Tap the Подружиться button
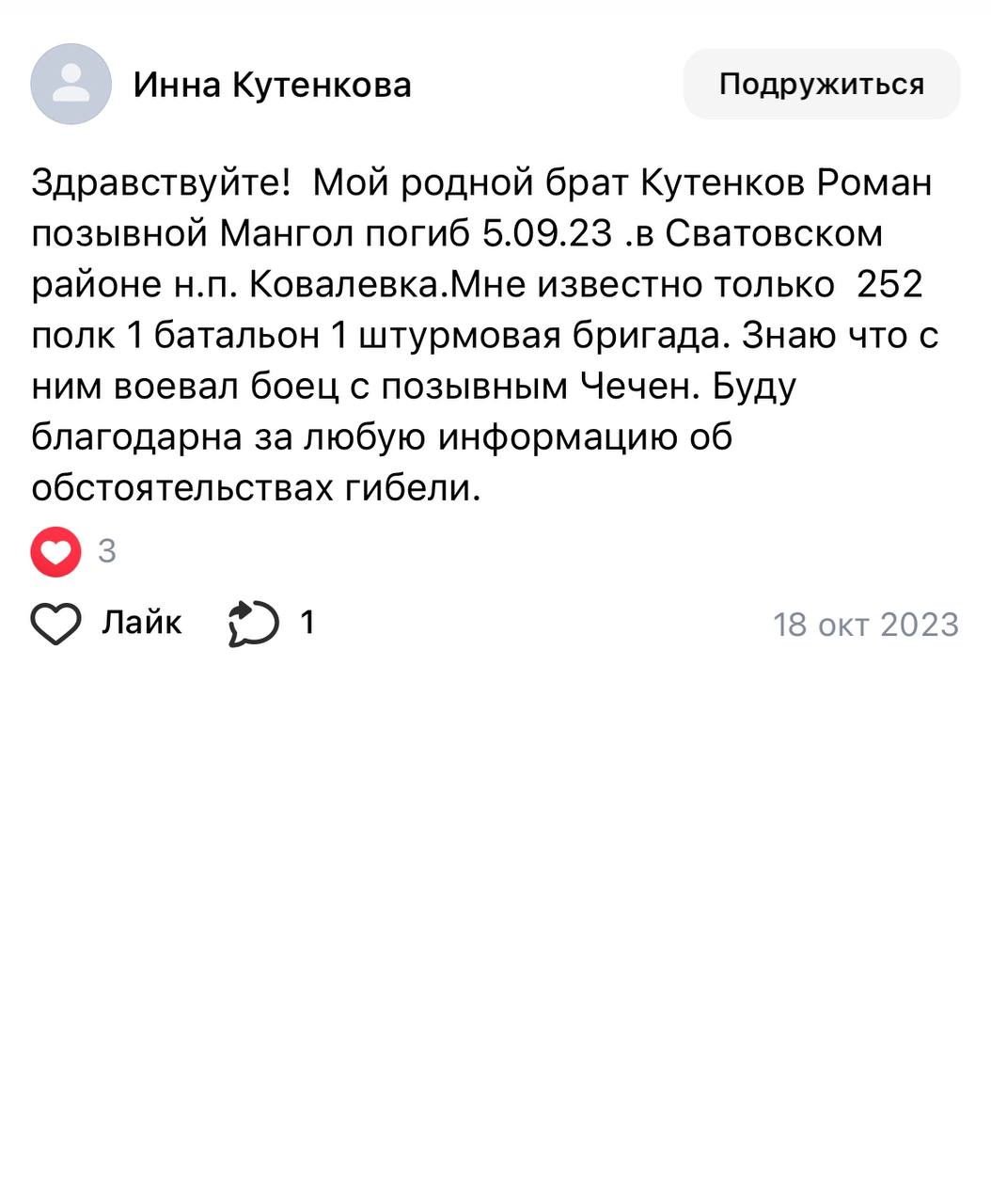The width and height of the screenshot is (991, 1204). click(x=821, y=85)
